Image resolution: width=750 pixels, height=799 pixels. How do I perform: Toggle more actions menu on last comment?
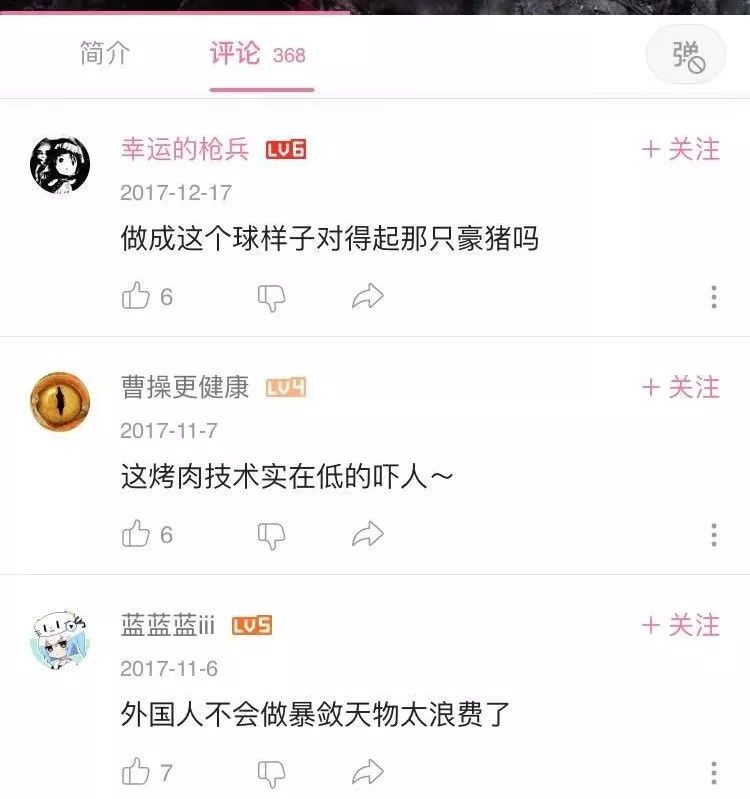(712, 769)
